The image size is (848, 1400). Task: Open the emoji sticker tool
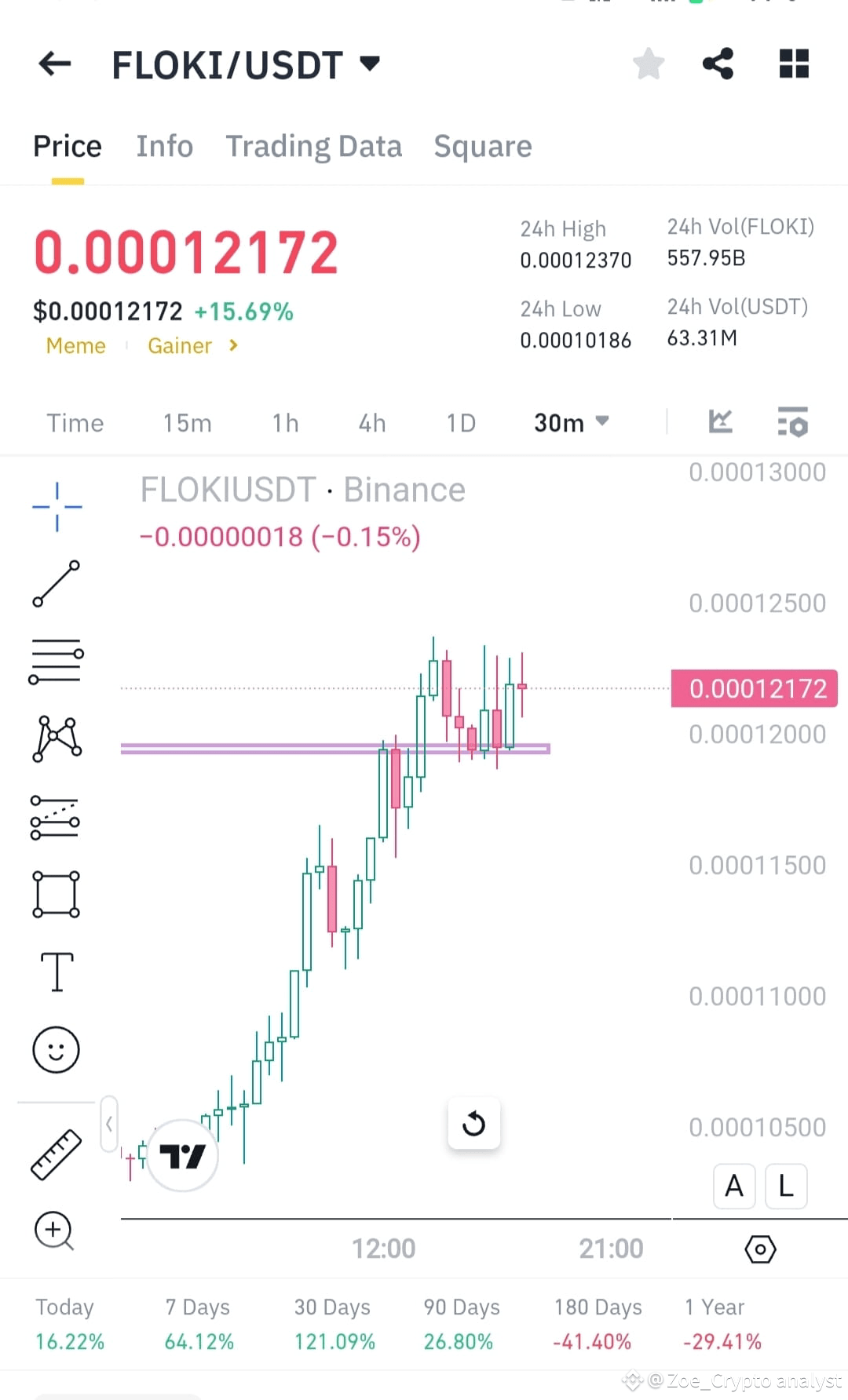pos(56,1049)
